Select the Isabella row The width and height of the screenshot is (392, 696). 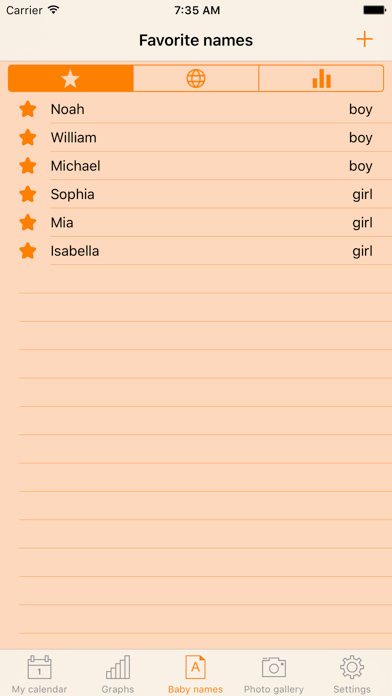tap(196, 251)
